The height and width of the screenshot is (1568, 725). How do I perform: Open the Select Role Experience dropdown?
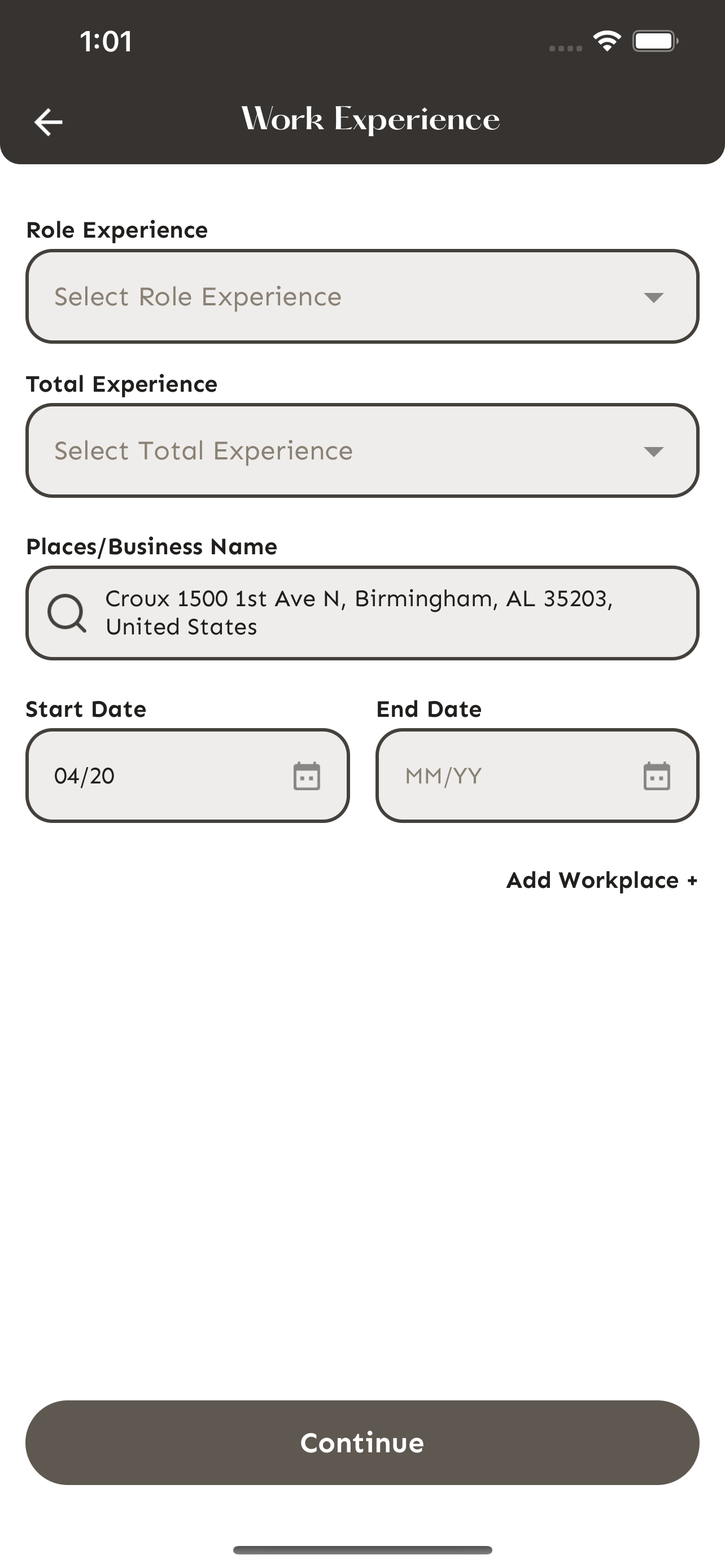[x=361, y=296]
